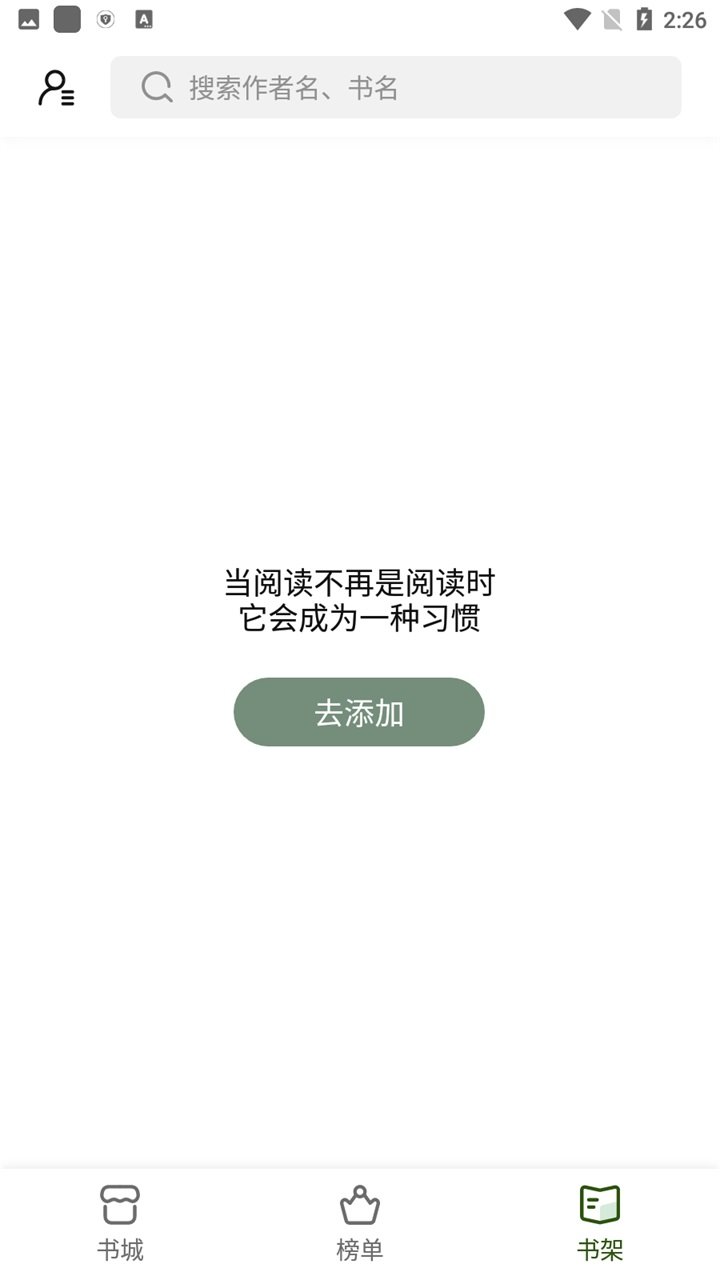The width and height of the screenshot is (720, 1280).
Task: Tap the 去添加 button
Action: tap(359, 712)
